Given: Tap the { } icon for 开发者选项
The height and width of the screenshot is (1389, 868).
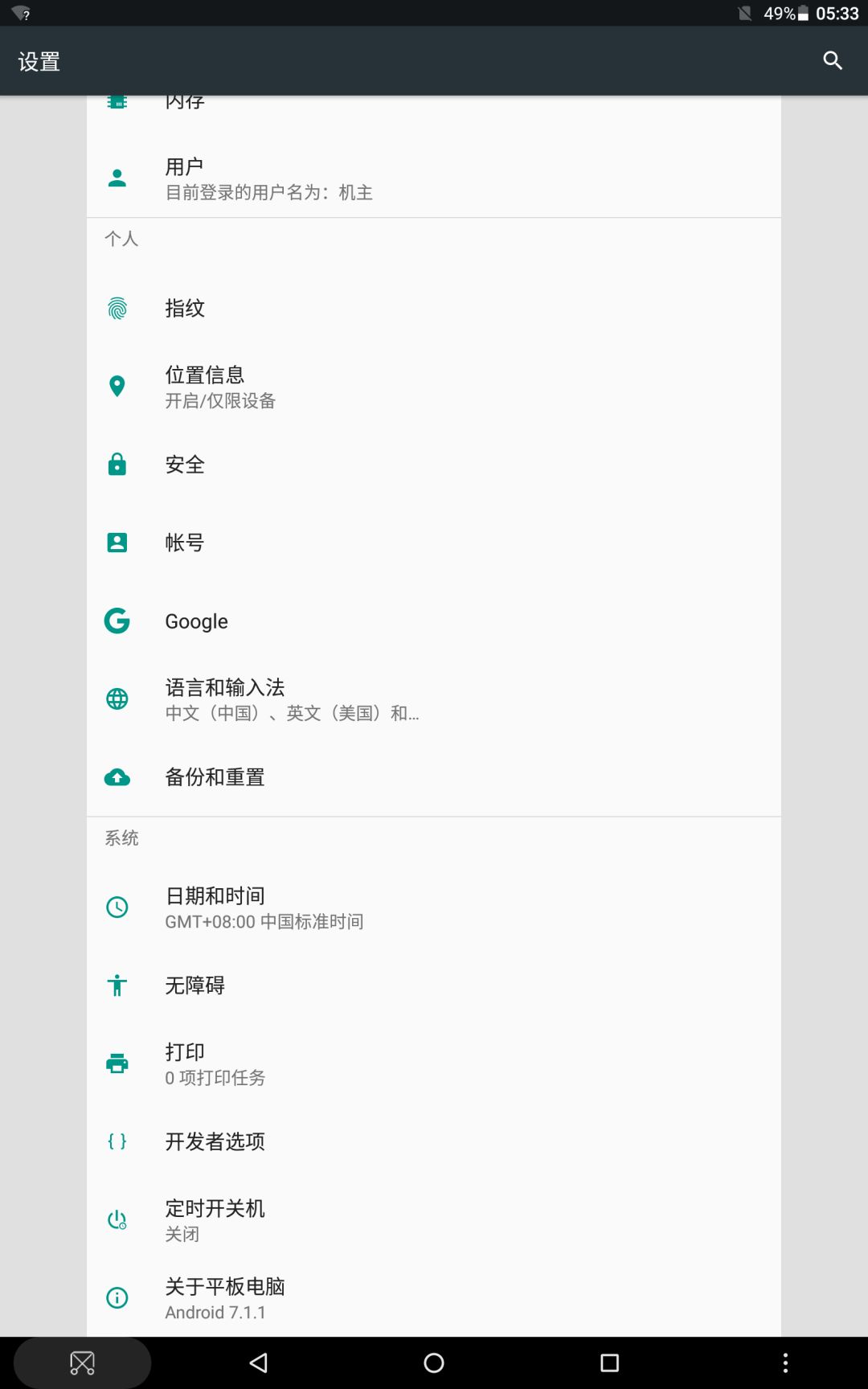Looking at the screenshot, I should click(x=117, y=1140).
